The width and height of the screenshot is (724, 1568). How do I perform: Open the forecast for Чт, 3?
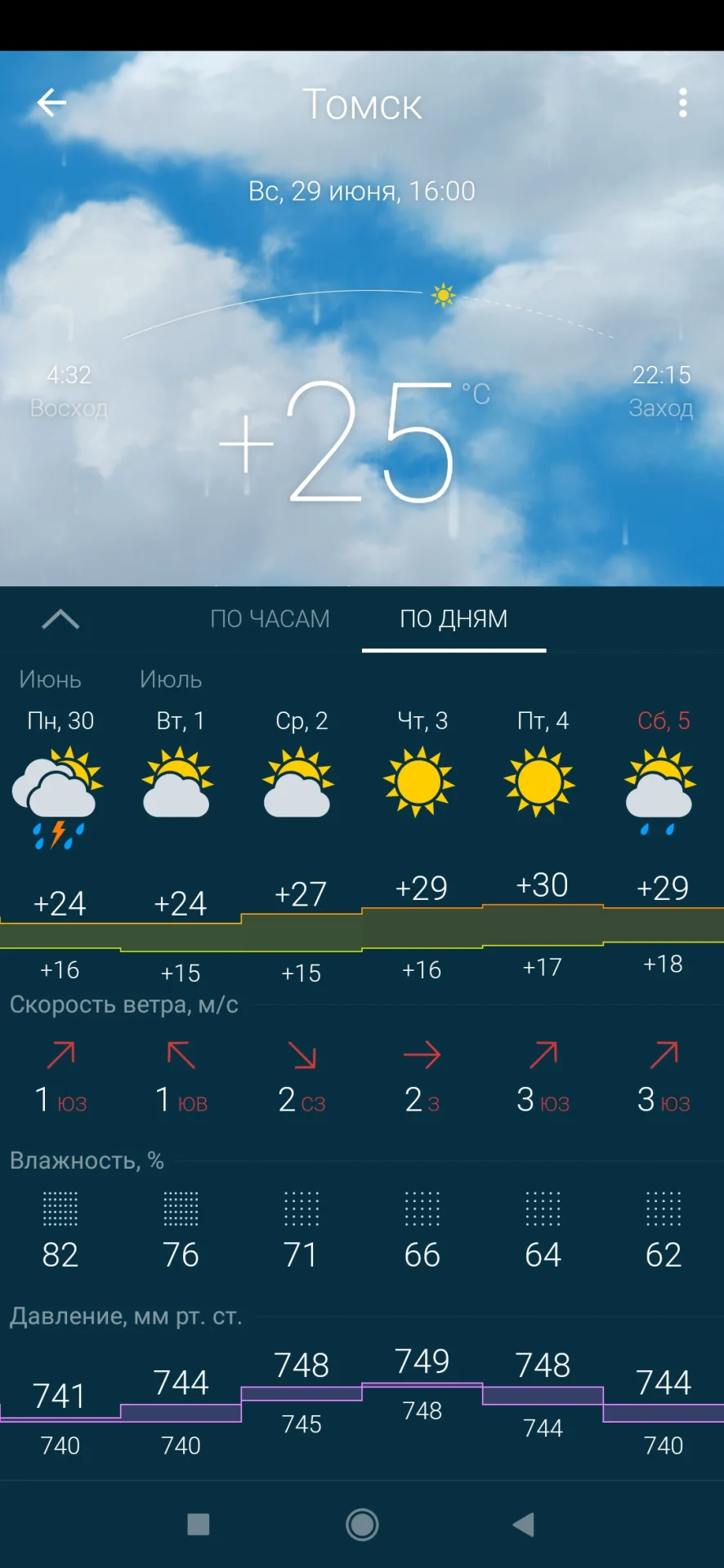[422, 784]
